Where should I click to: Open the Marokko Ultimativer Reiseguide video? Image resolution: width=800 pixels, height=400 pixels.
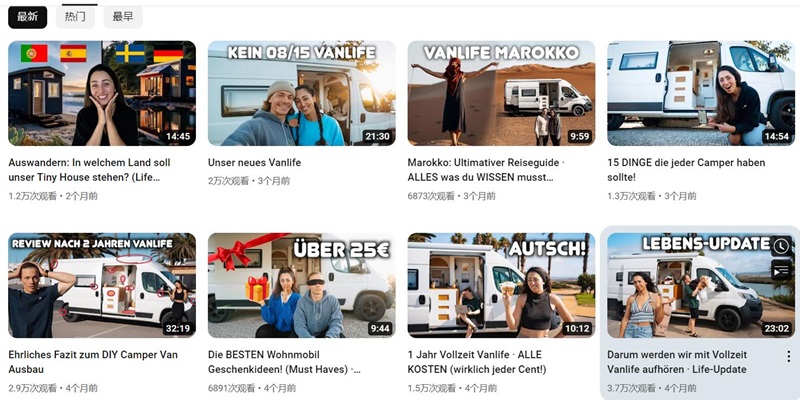pyautogui.click(x=501, y=93)
